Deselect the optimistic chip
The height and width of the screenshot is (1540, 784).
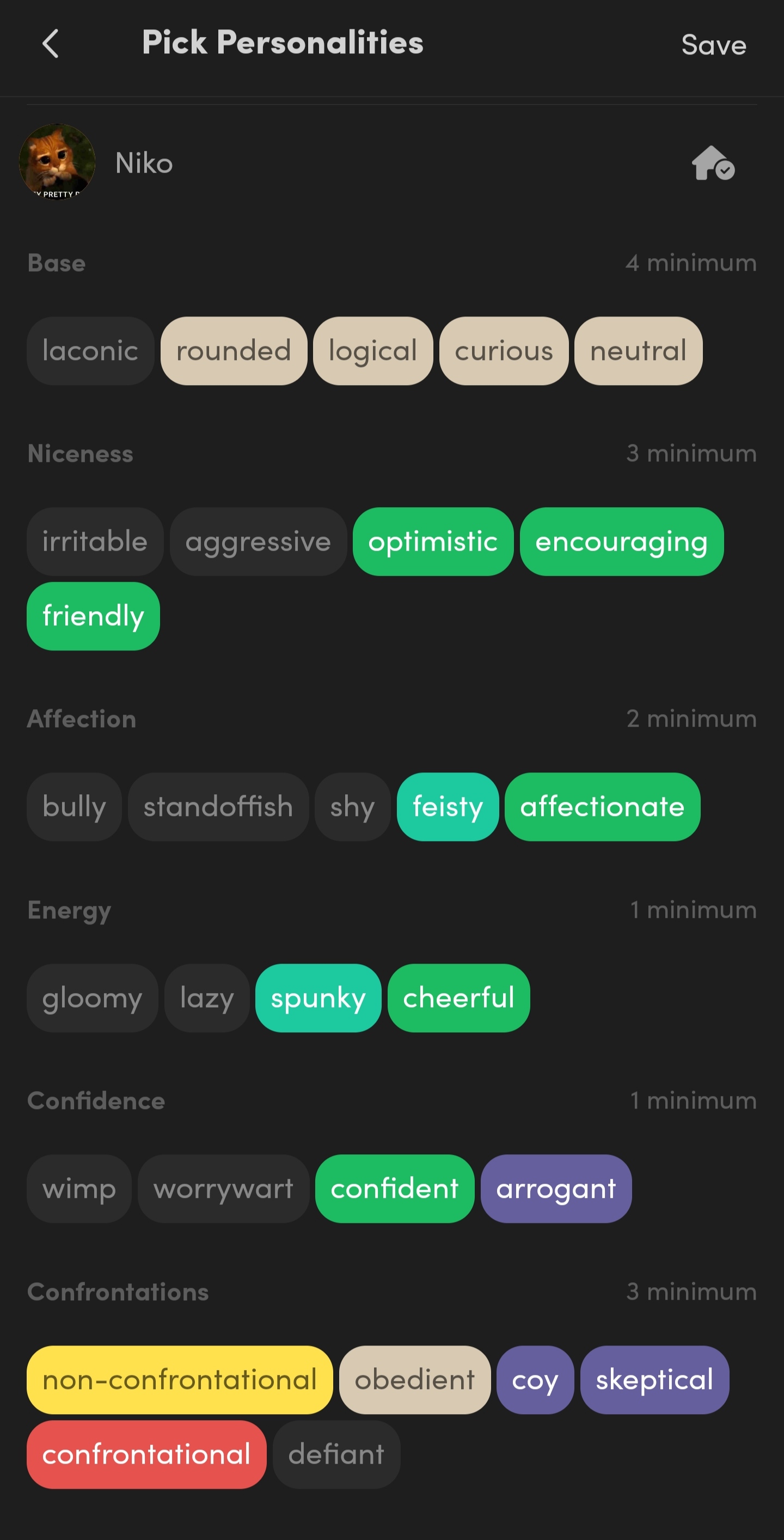[x=433, y=541]
